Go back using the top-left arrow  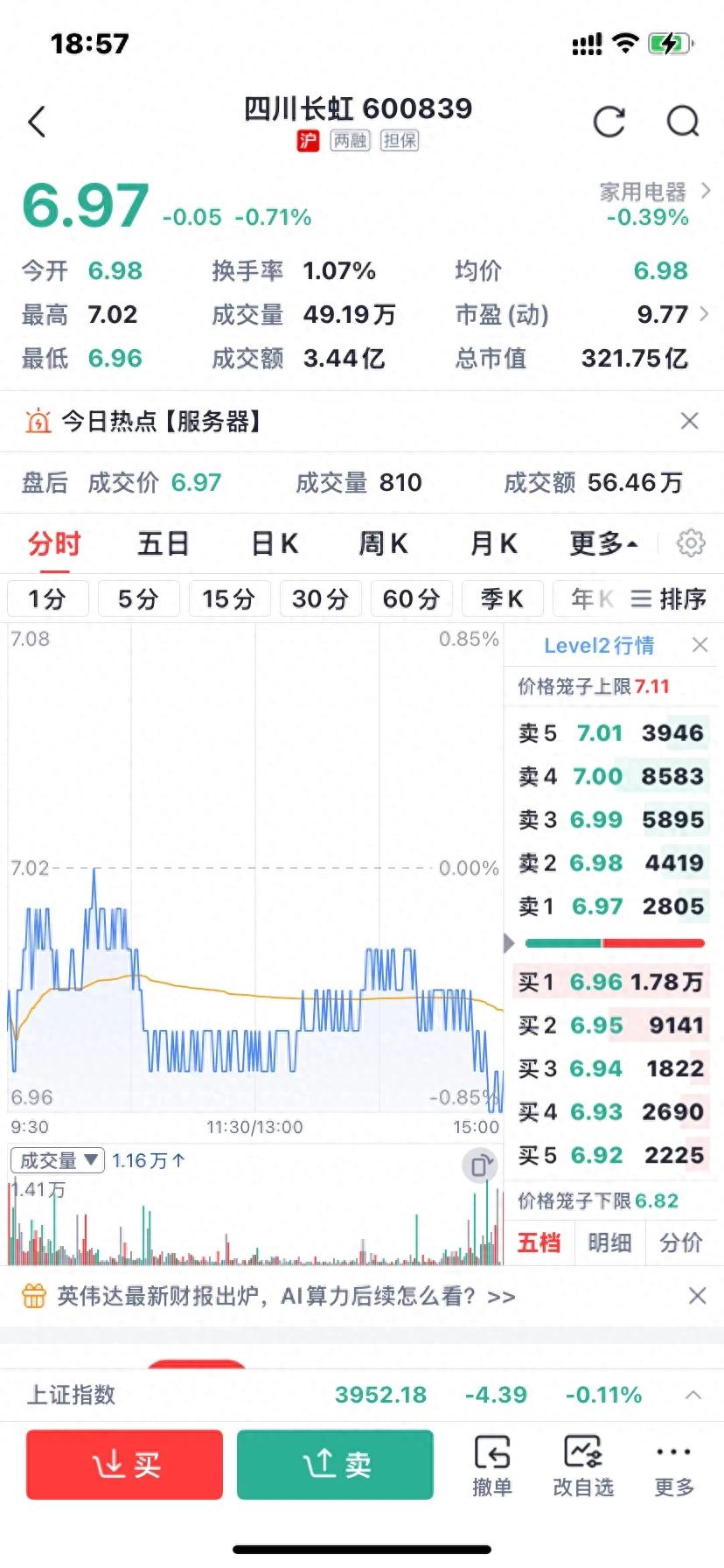coord(37,122)
